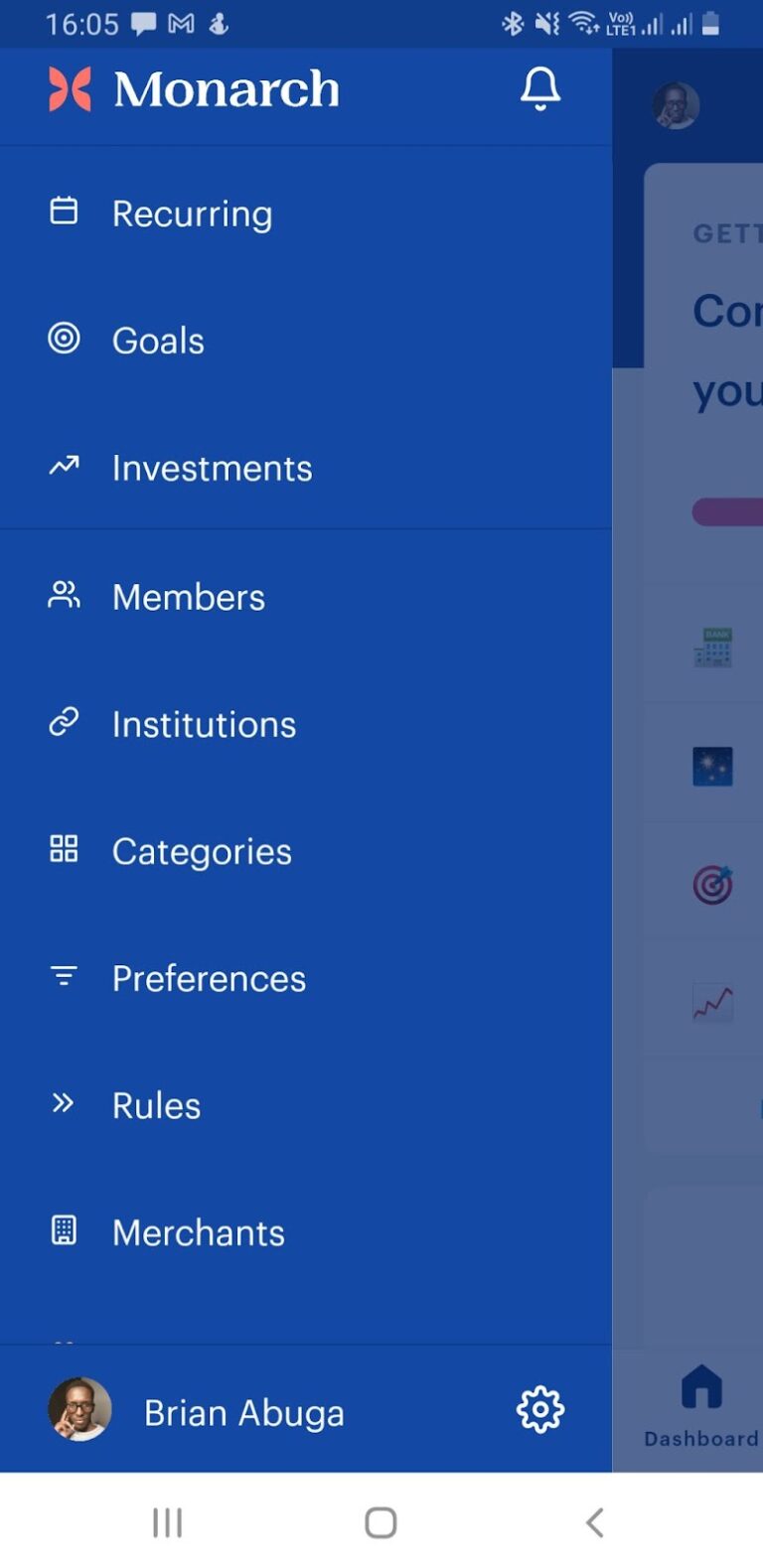Open the notifications bell
This screenshot has width=763, height=1568.
(x=540, y=89)
